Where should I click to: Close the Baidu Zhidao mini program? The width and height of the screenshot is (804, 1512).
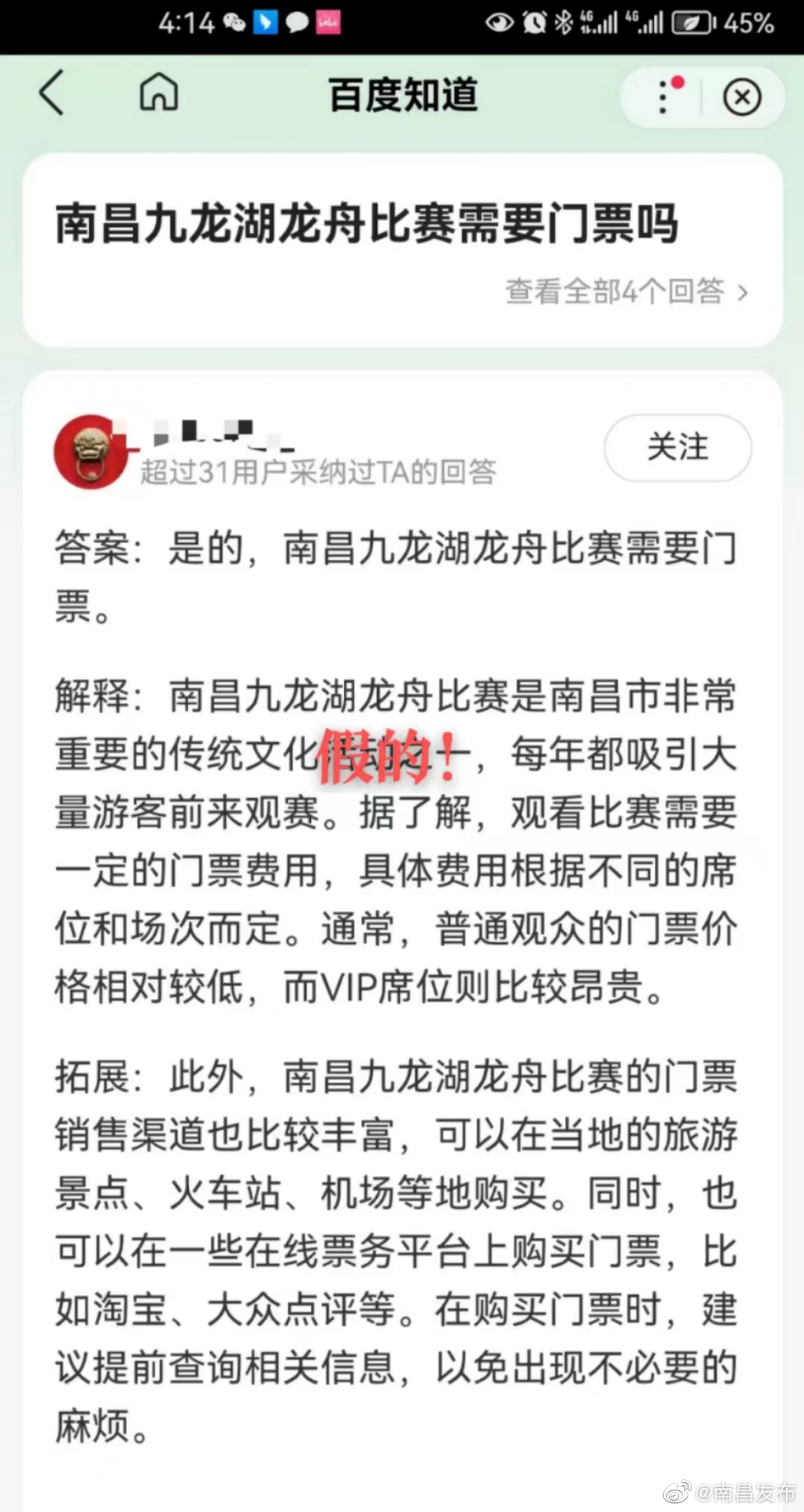coord(742,98)
